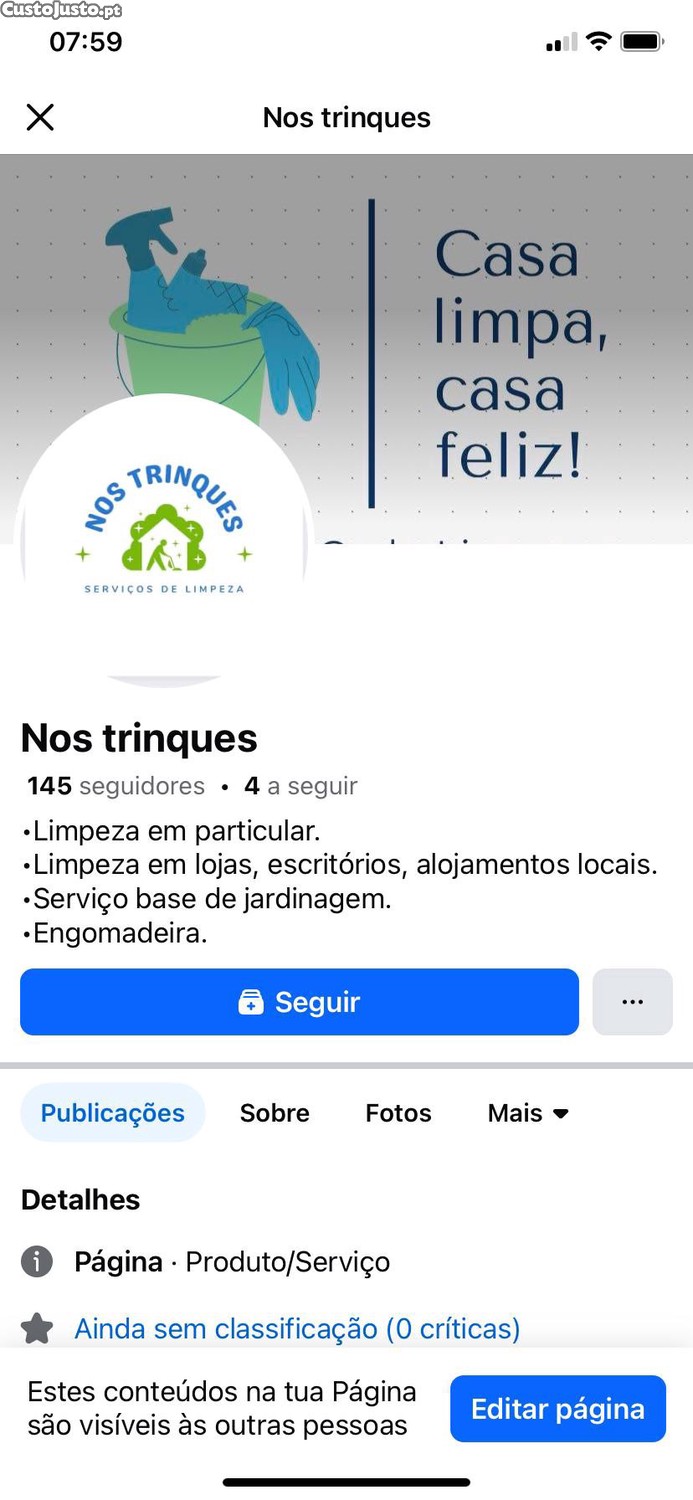Switch to the Sobre tab

[274, 1113]
